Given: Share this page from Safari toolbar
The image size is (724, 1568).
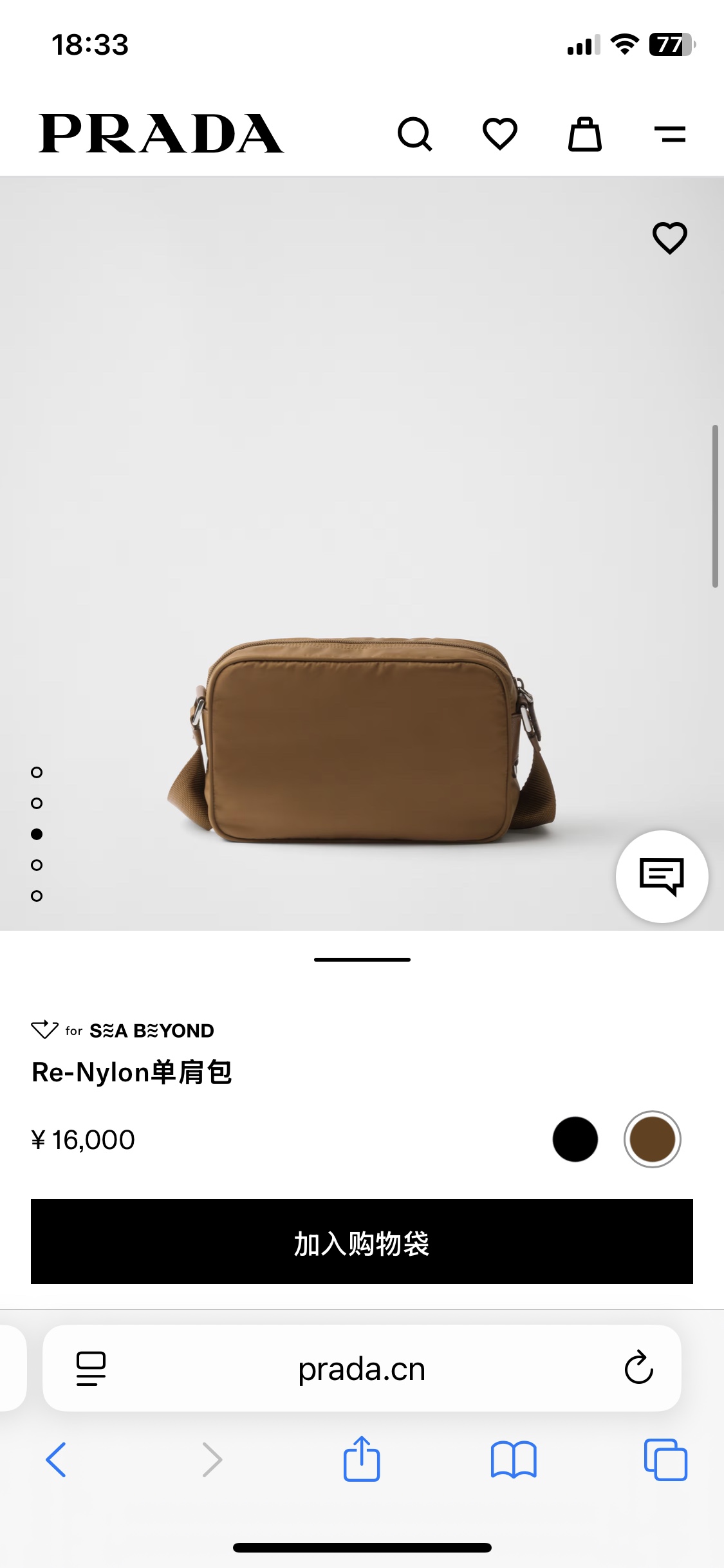Looking at the screenshot, I should click(x=362, y=1459).
